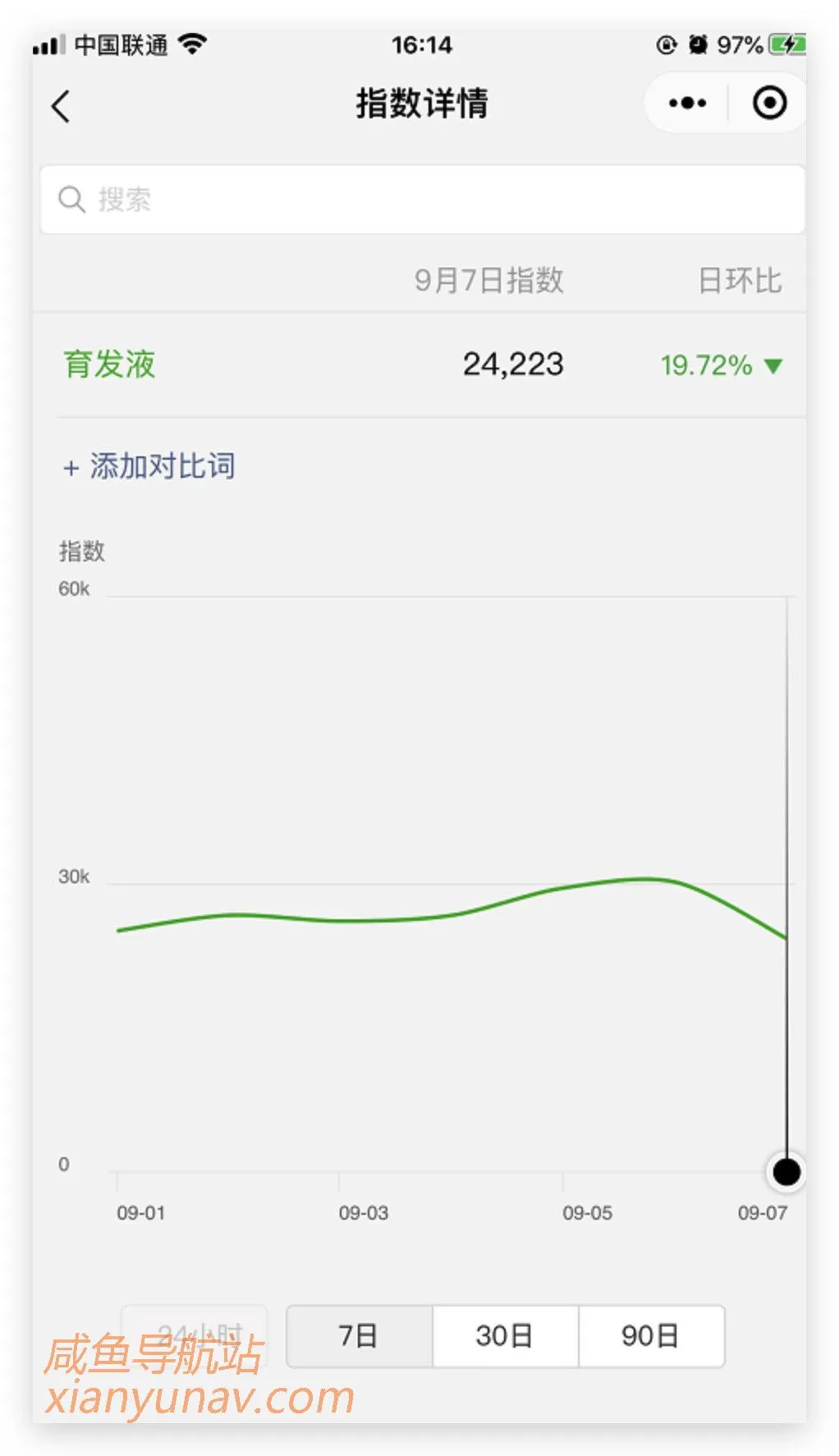The height and width of the screenshot is (1456, 839).
Task: Click the index value 24,223
Action: pyautogui.click(x=513, y=364)
